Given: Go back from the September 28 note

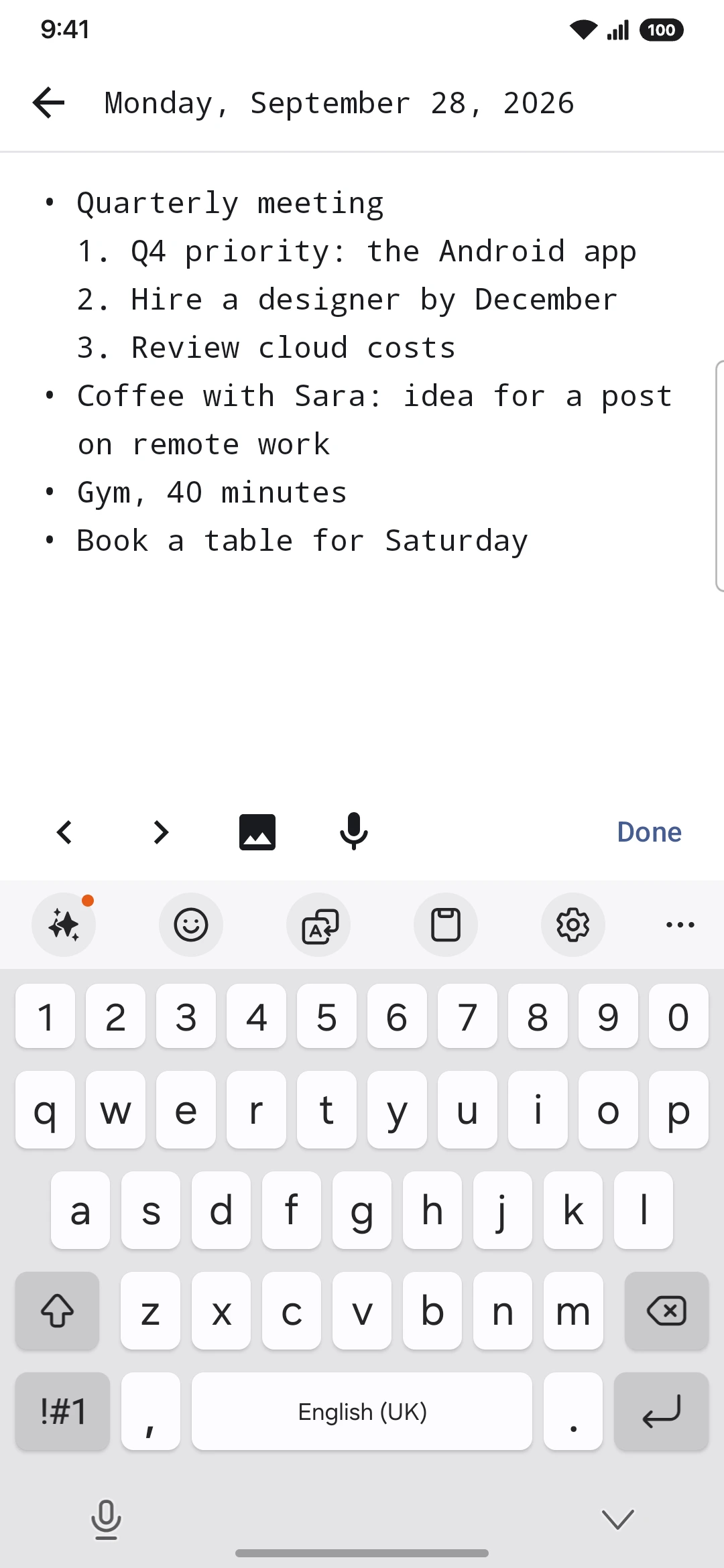Looking at the screenshot, I should 48,103.
